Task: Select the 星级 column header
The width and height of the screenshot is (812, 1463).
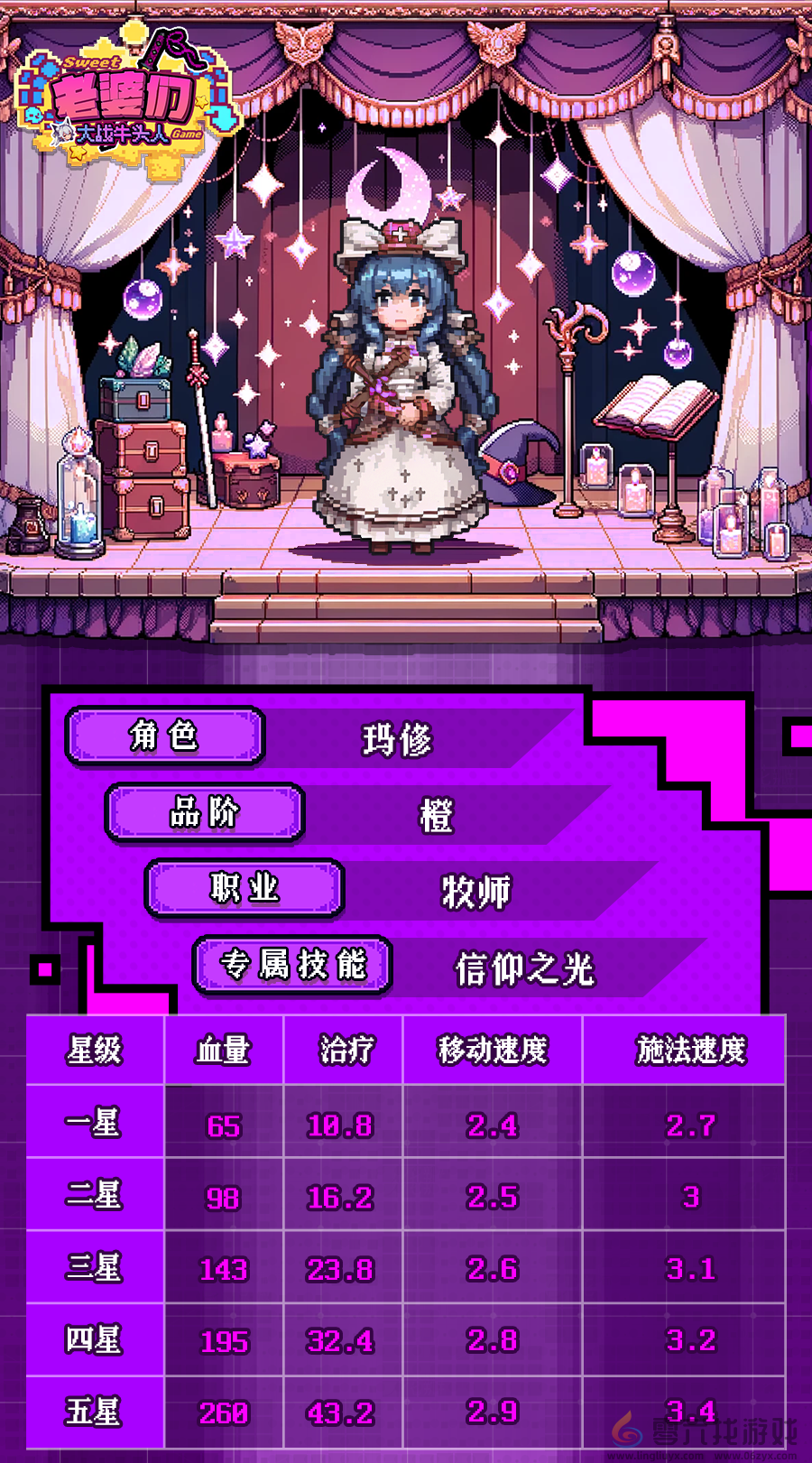Action: [93, 1050]
